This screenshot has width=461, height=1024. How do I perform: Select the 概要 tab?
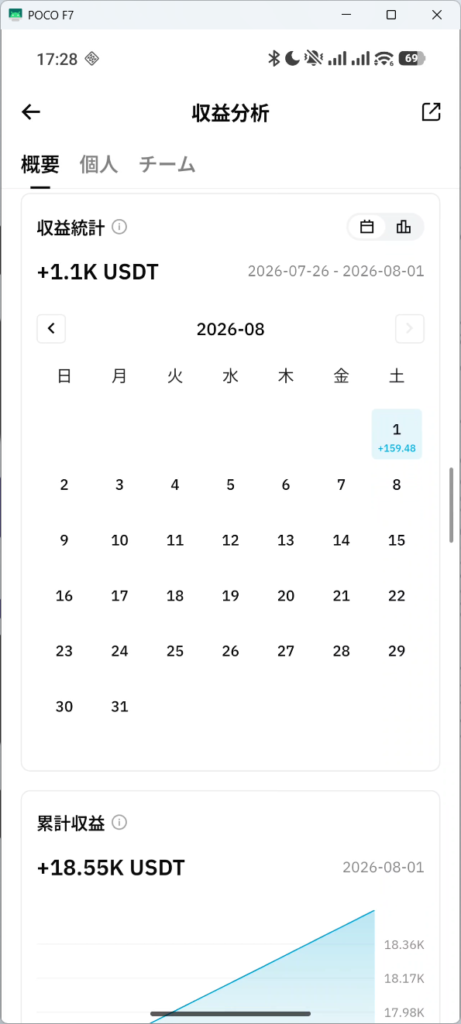click(x=40, y=165)
